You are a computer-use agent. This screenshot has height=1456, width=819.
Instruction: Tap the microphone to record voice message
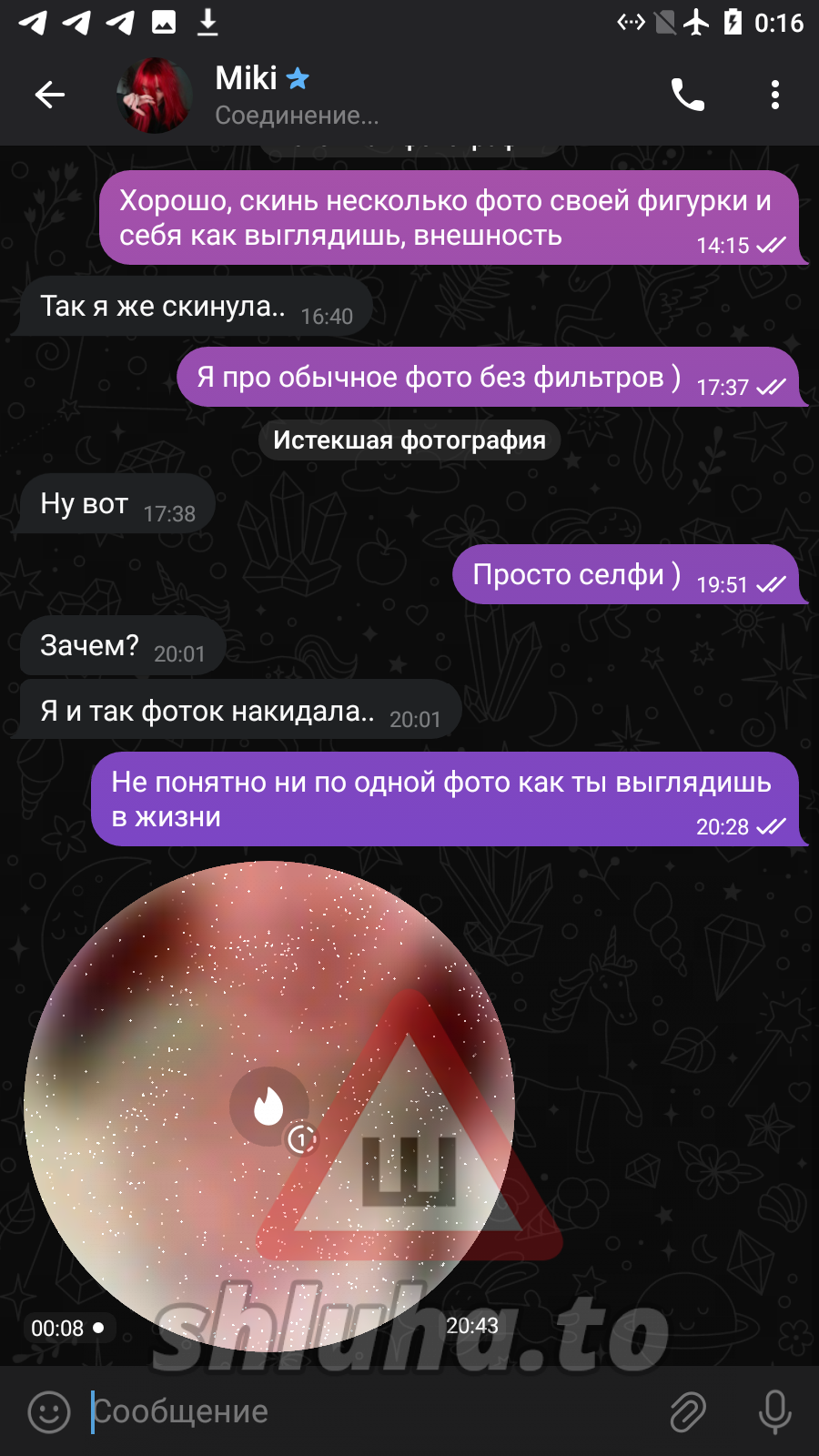[x=774, y=1411]
